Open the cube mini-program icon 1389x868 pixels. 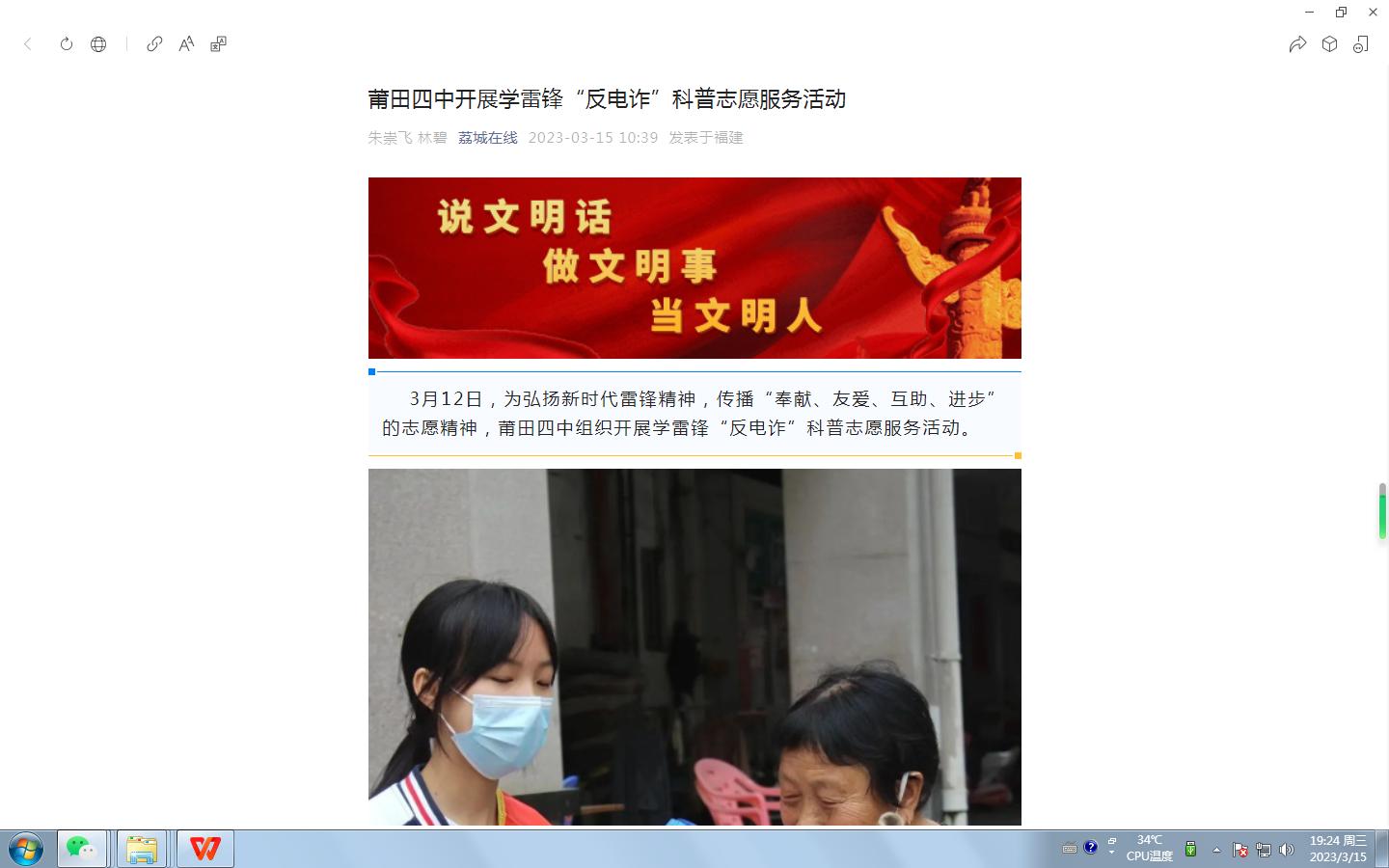(x=1329, y=44)
